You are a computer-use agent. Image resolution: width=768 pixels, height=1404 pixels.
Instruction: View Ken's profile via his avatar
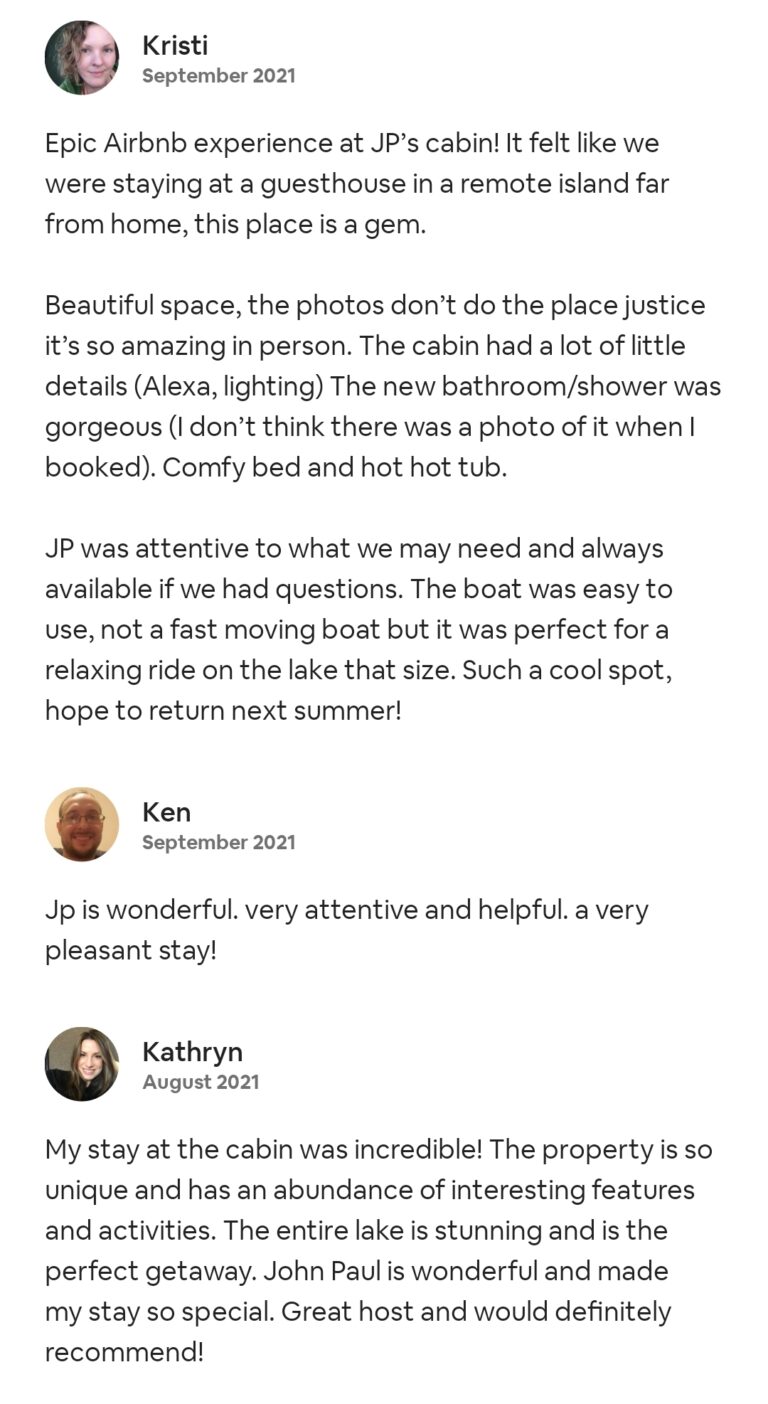coord(82,824)
